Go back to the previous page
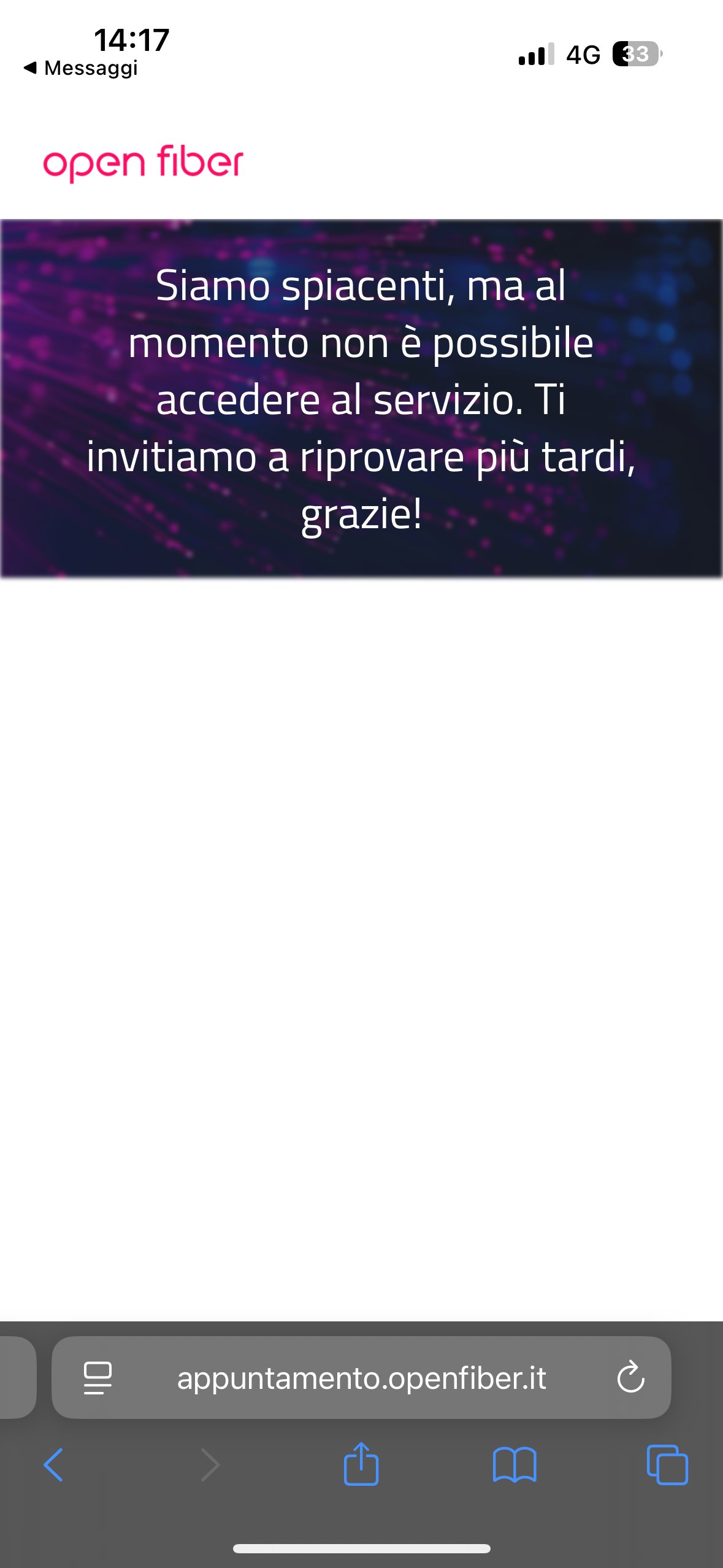The height and width of the screenshot is (1568, 723). click(54, 1465)
